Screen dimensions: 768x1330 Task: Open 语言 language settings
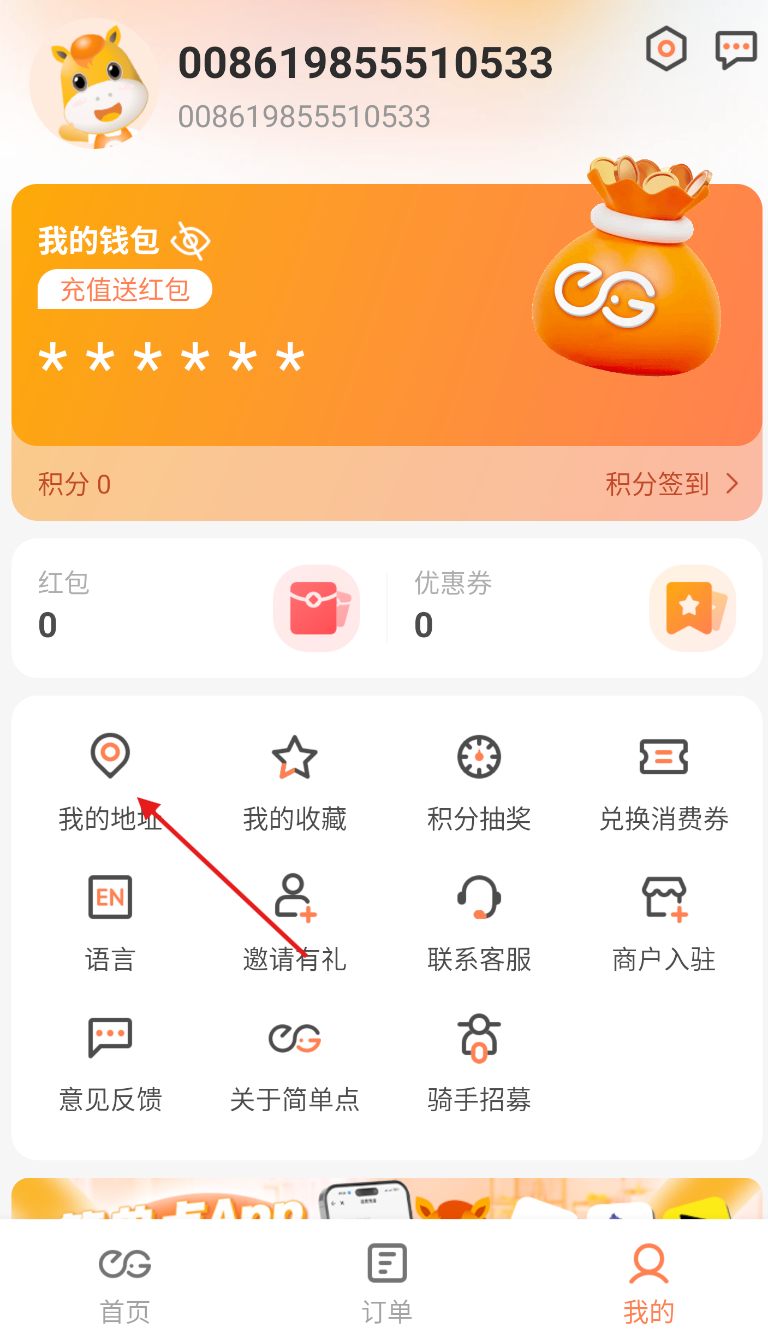coord(110,922)
